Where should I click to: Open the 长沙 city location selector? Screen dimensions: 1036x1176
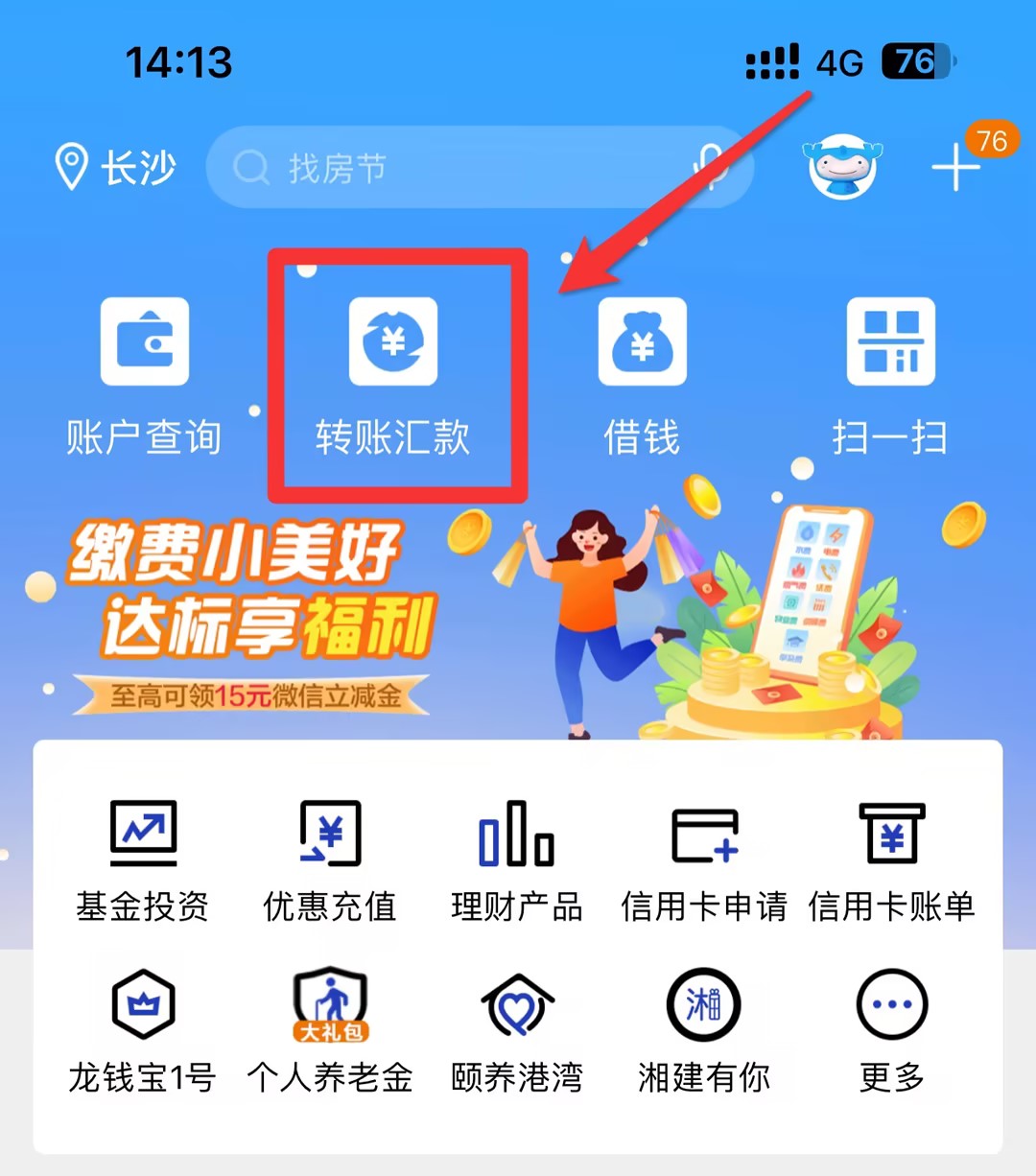pos(115,168)
